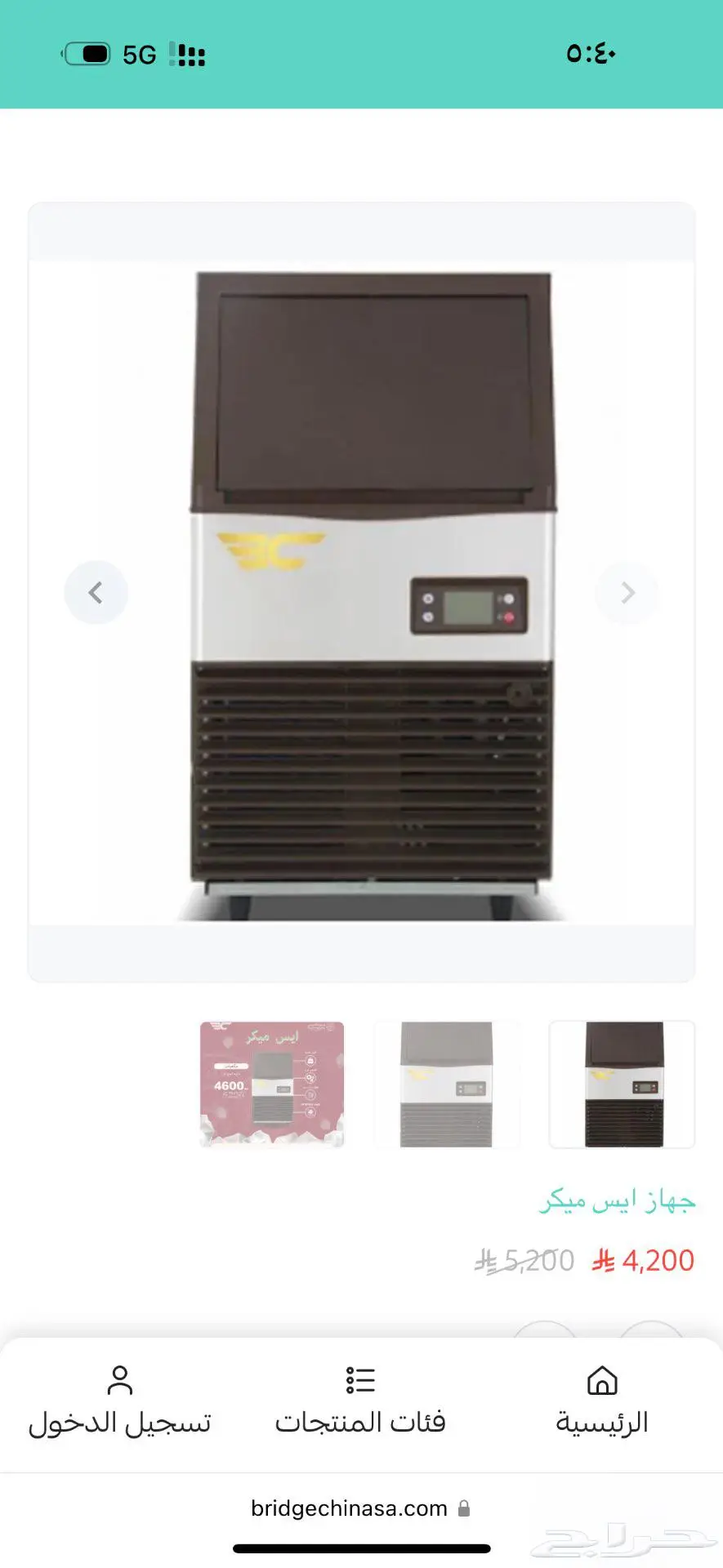The width and height of the screenshot is (723, 1568).
Task: Tap the bridgechinasa.com address bar
Action: tap(360, 1508)
